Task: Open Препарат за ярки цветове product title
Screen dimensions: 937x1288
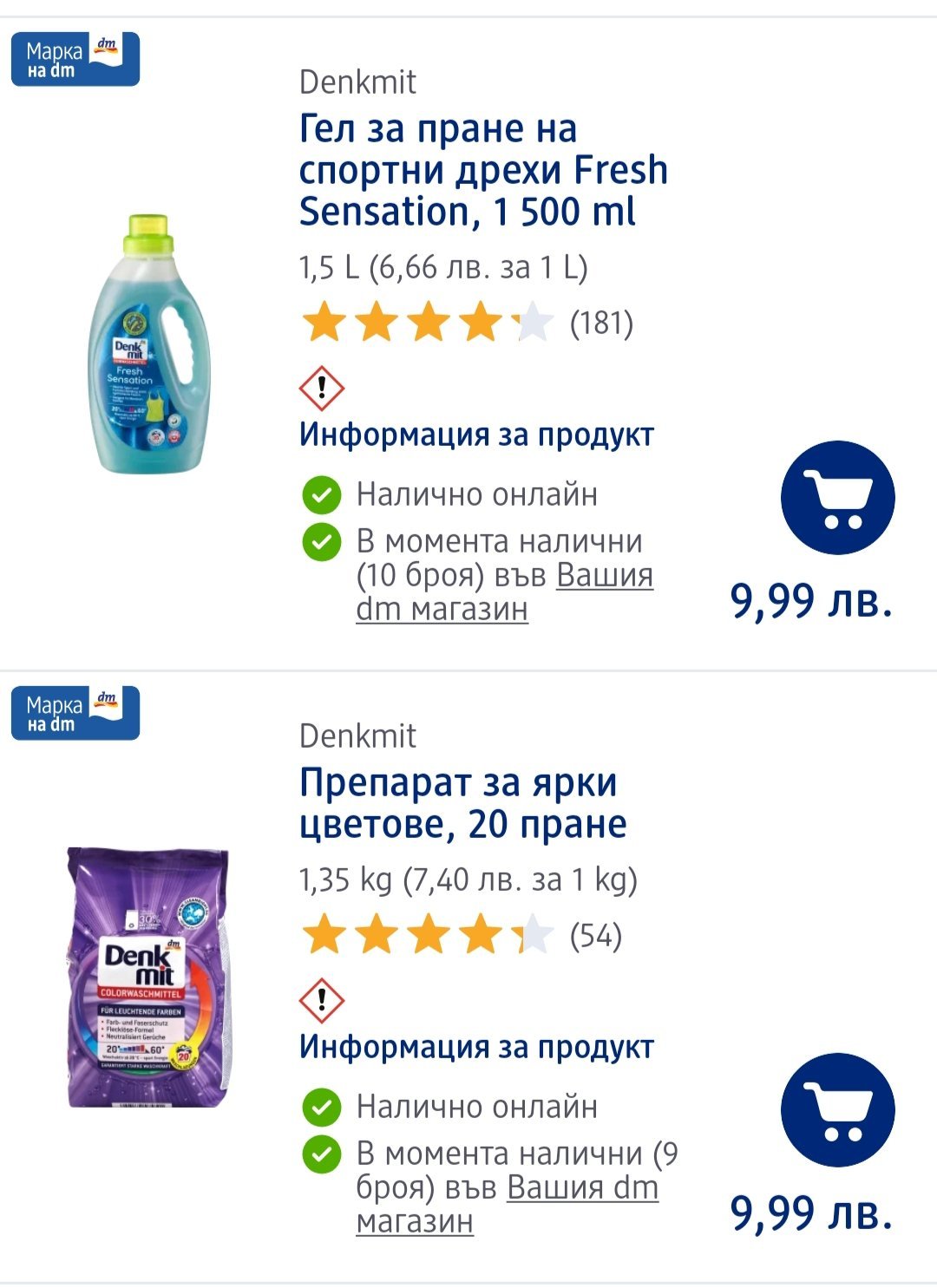Action: [462, 803]
